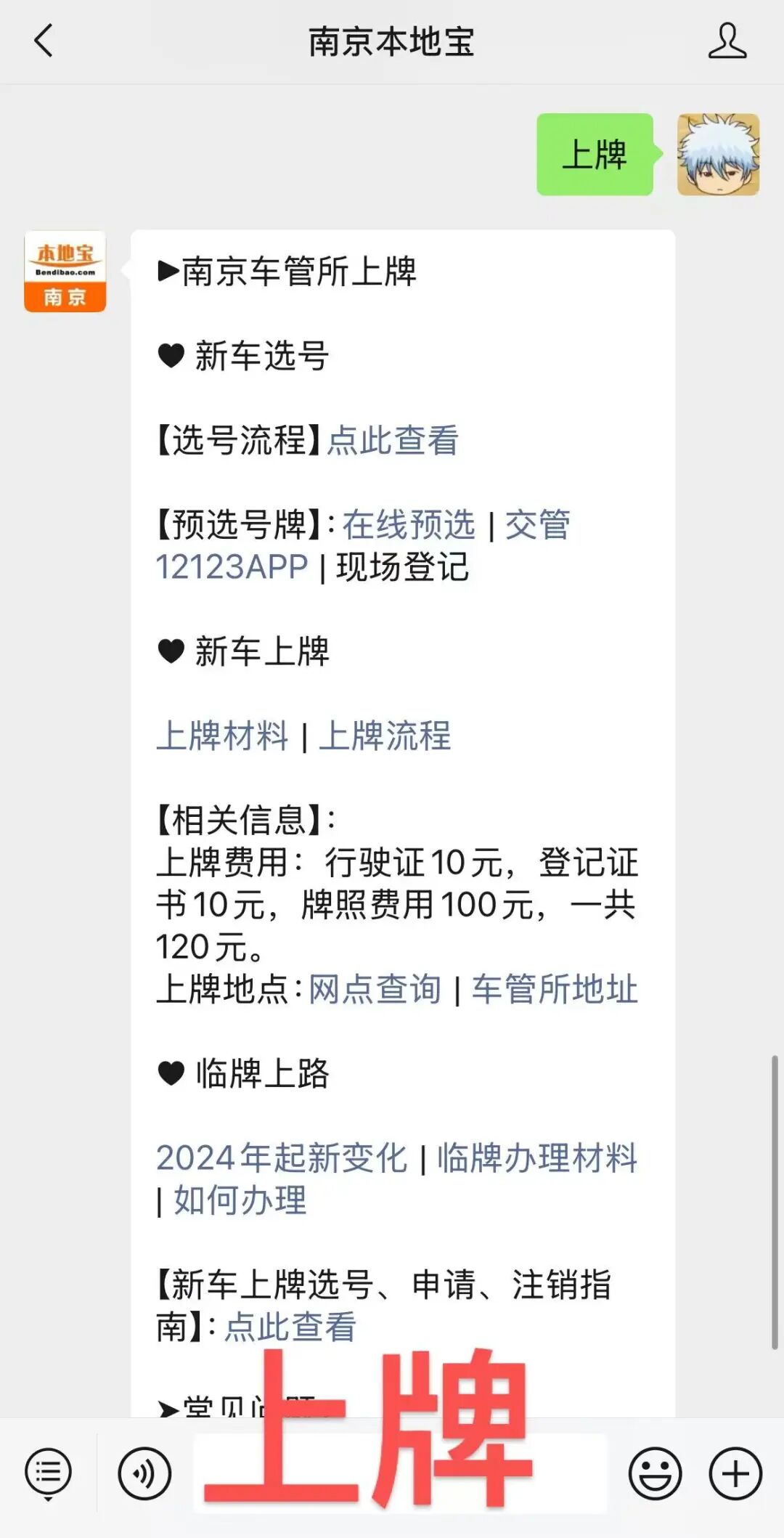
Task: Open the 车管所地址 link
Action: (555, 989)
